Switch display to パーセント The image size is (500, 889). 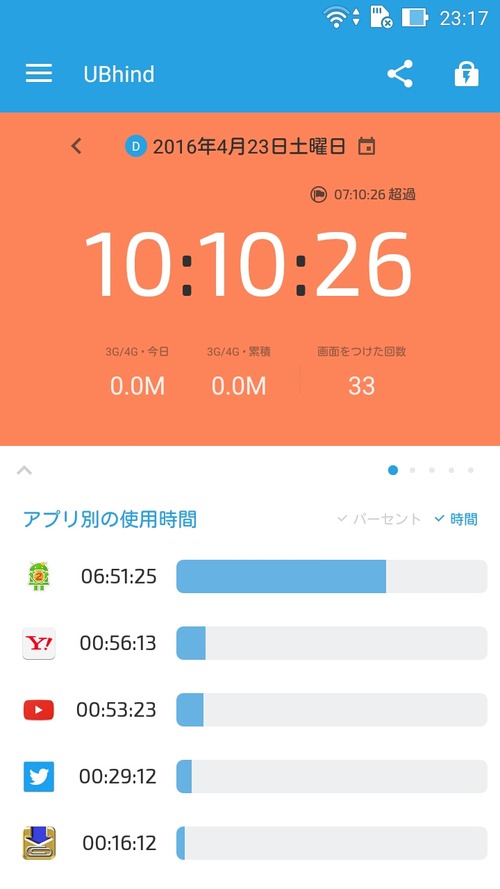click(x=379, y=519)
